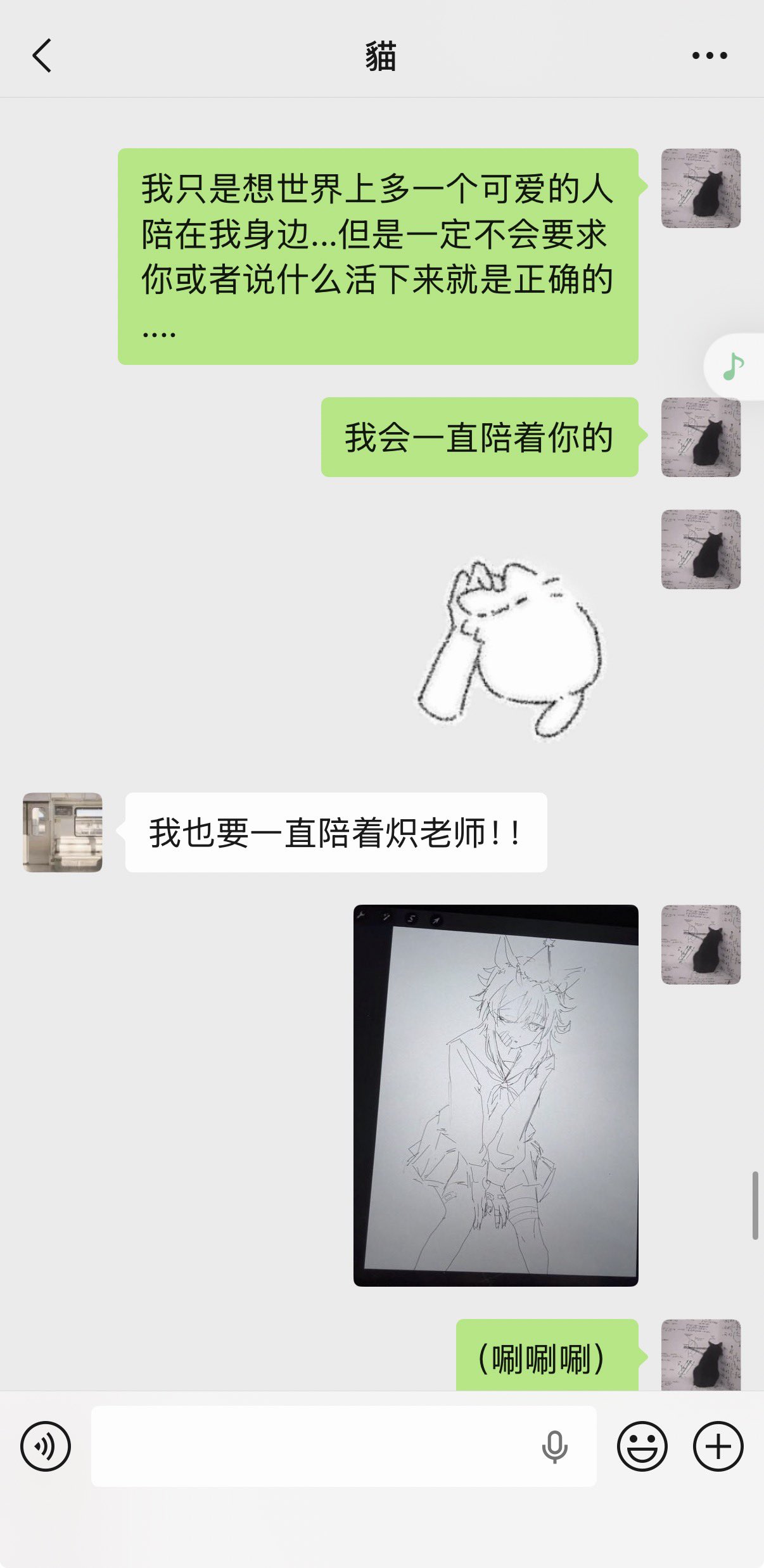Screen dimensions: 764x1568
Task: Open the chat info overflow menu
Action: [x=709, y=56]
